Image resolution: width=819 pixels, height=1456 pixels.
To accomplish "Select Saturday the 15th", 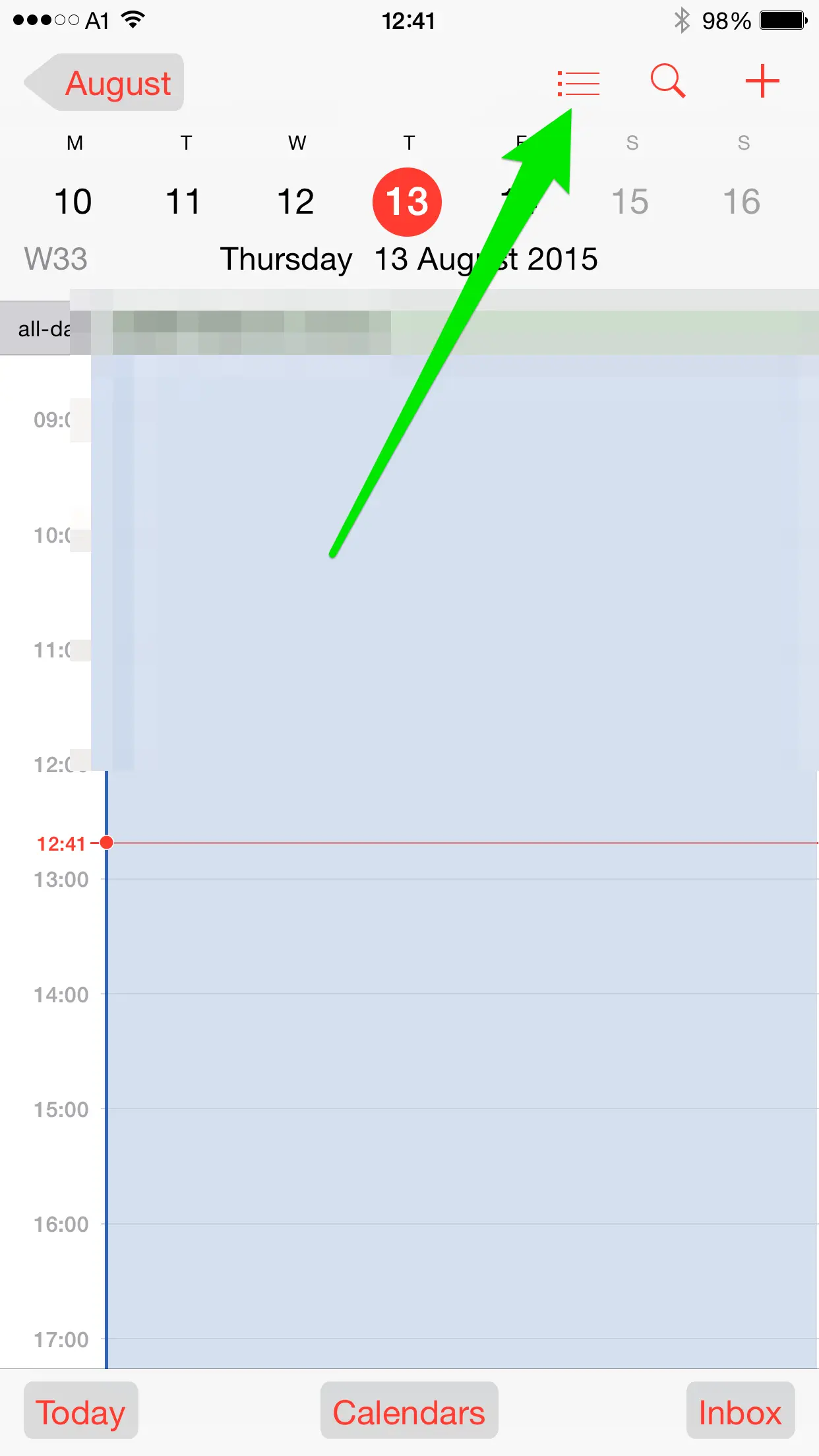I will [630, 201].
